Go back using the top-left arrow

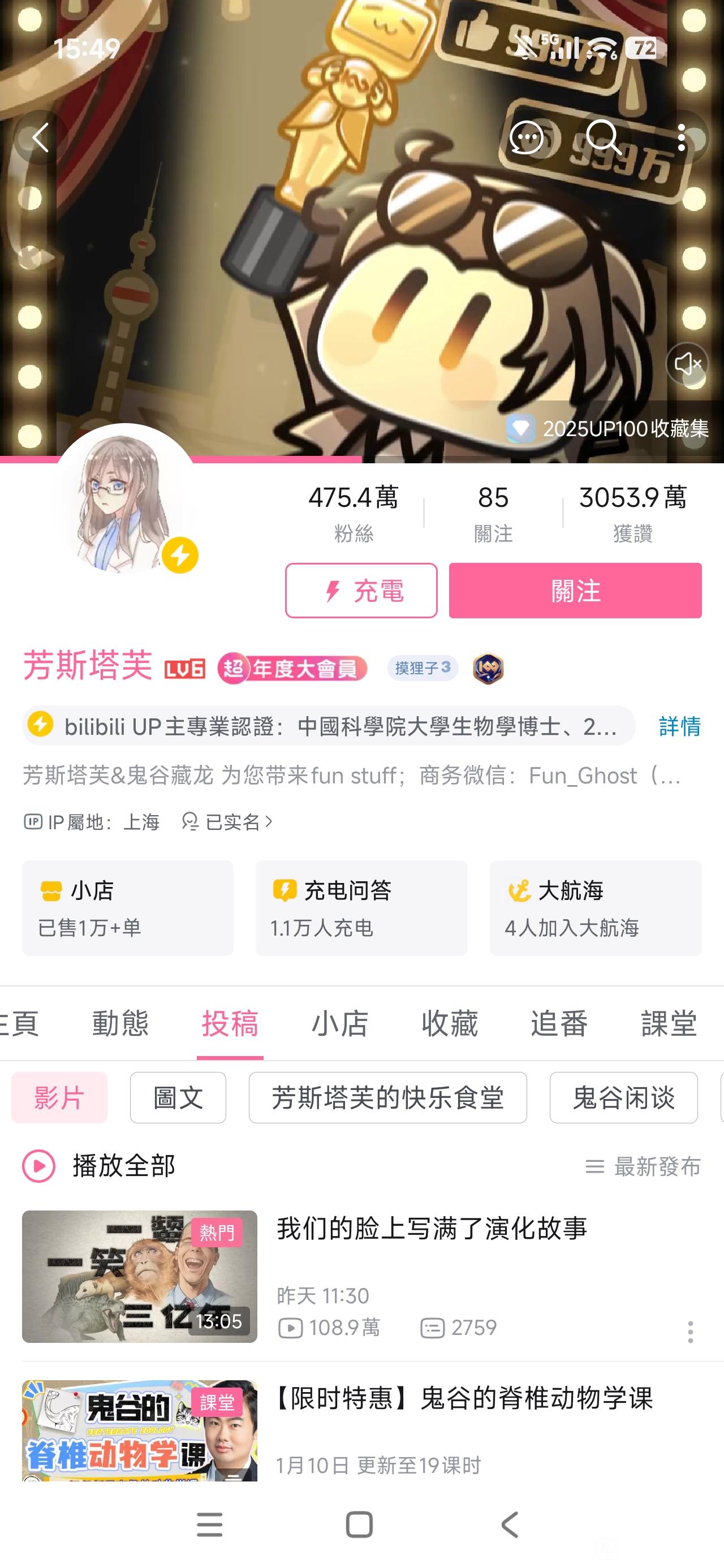41,137
